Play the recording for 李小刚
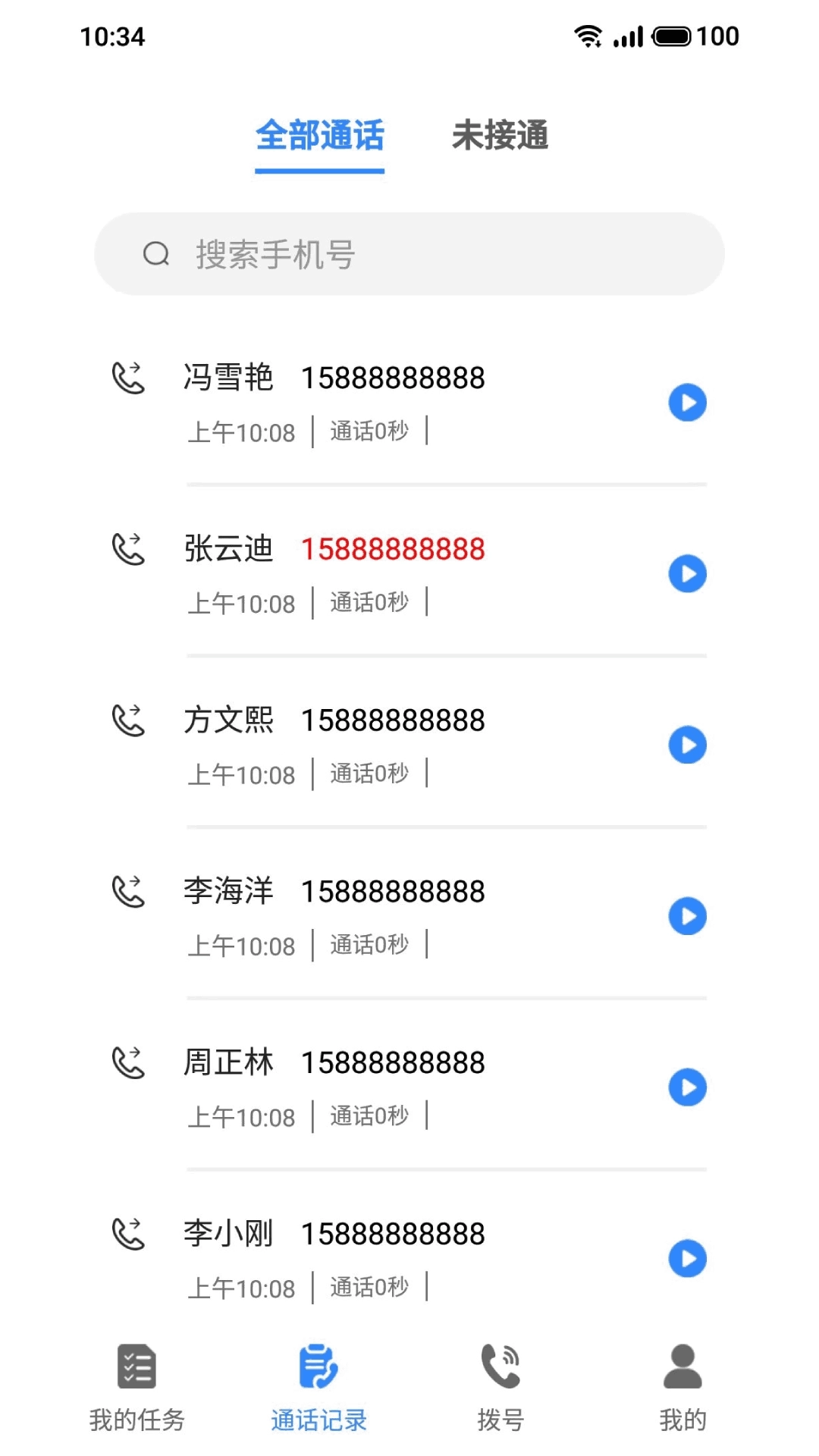Viewport: 819px width, 1456px height. tap(687, 1259)
